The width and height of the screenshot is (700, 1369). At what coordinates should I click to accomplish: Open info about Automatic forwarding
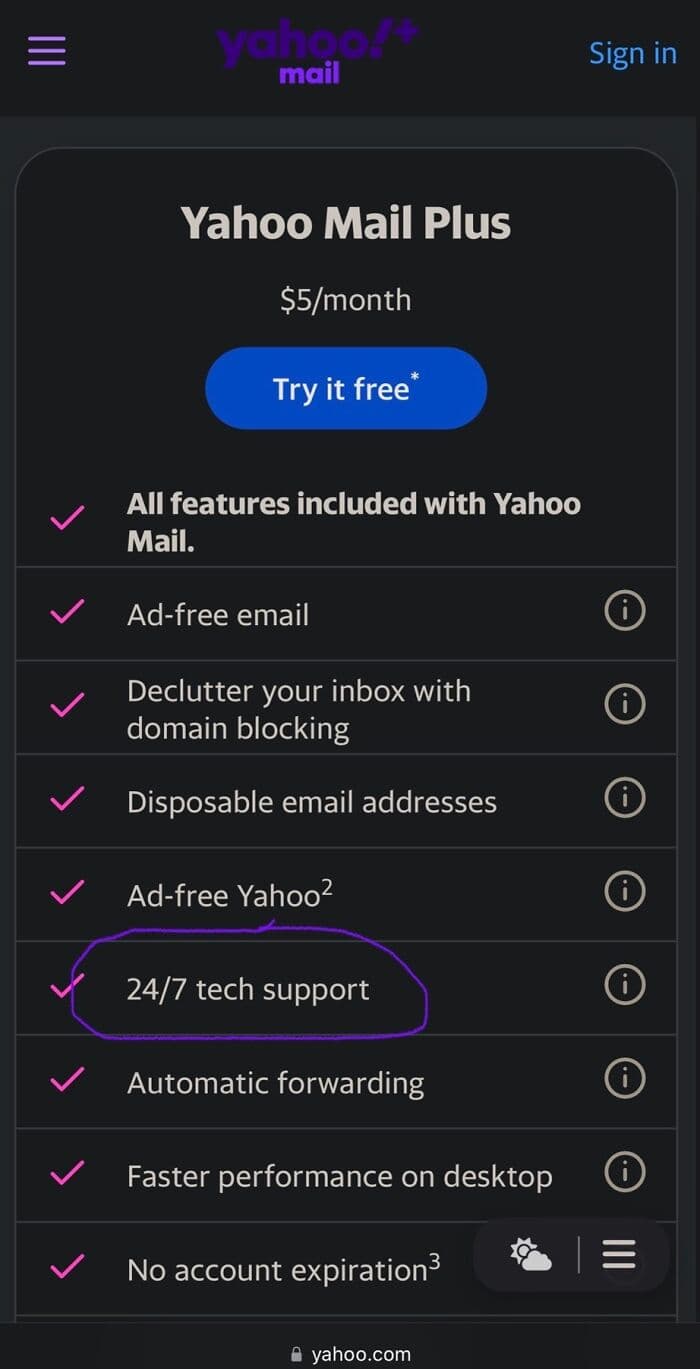(x=625, y=1079)
